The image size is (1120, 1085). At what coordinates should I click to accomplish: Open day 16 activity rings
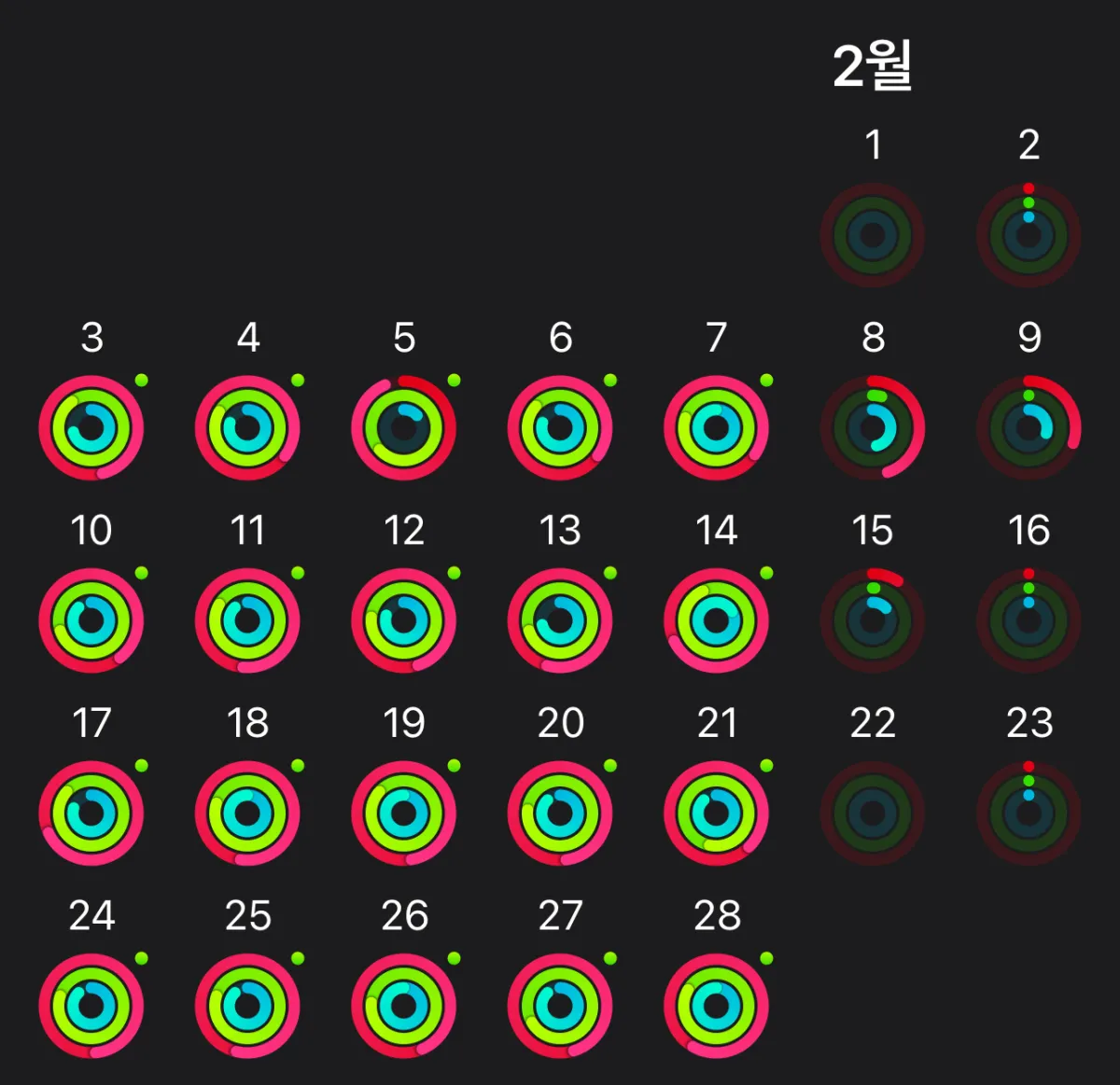[x=1029, y=620]
